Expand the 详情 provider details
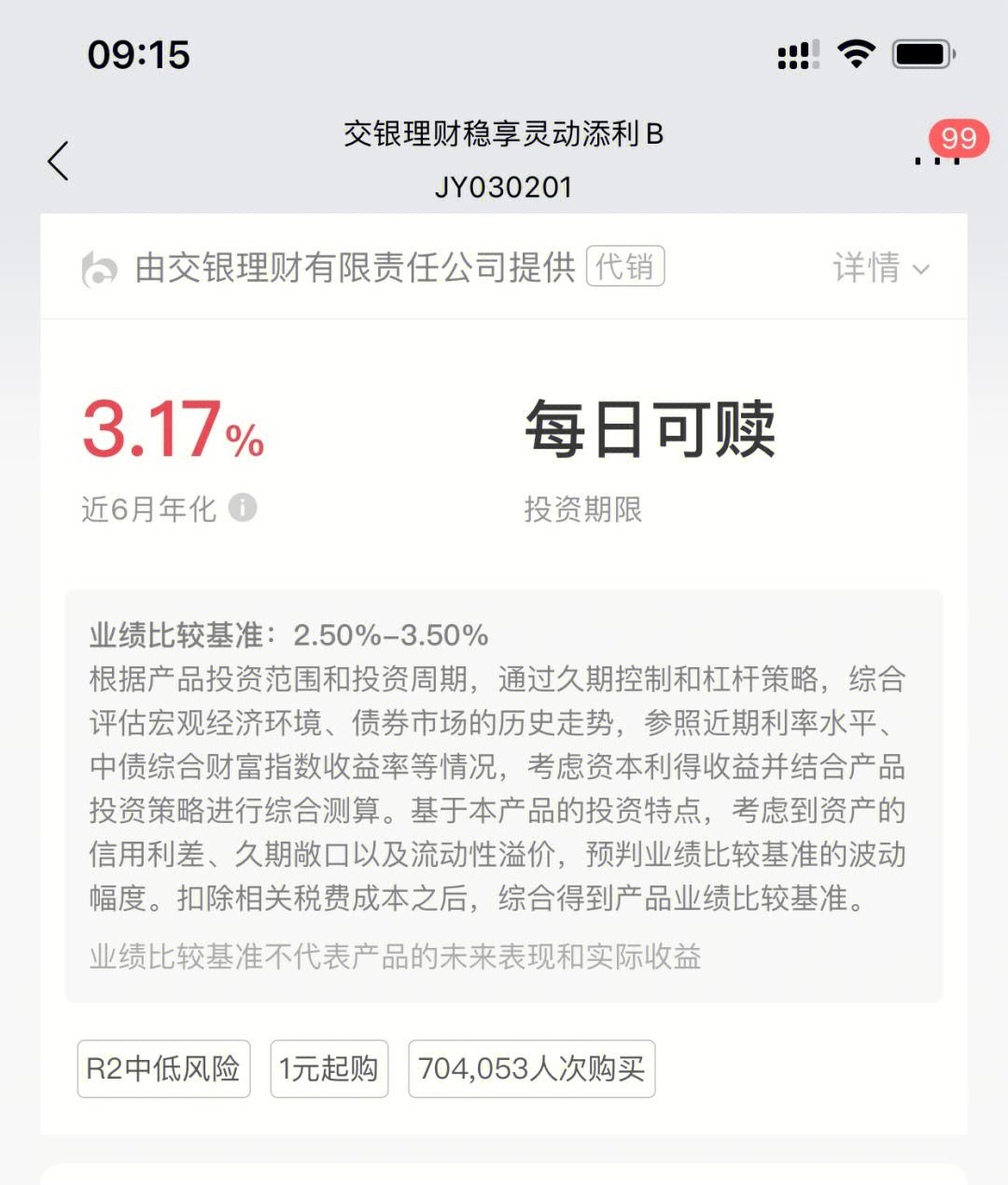 click(880, 268)
